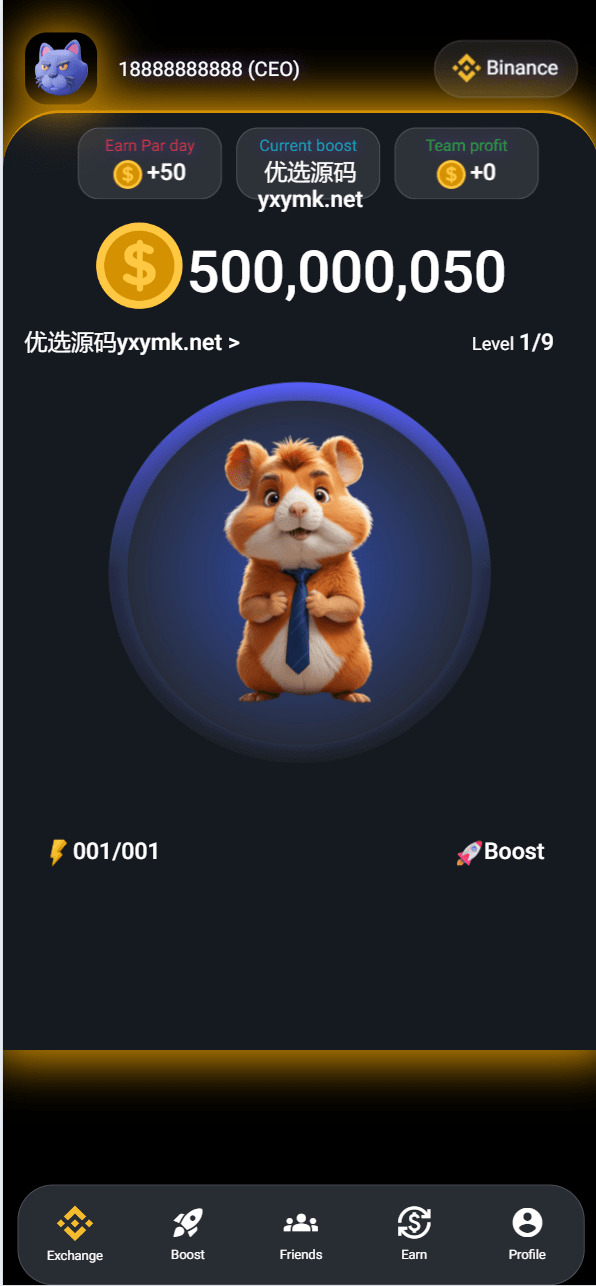
Task: Open the 优选源码yxymk.net level link
Action: click(x=132, y=343)
